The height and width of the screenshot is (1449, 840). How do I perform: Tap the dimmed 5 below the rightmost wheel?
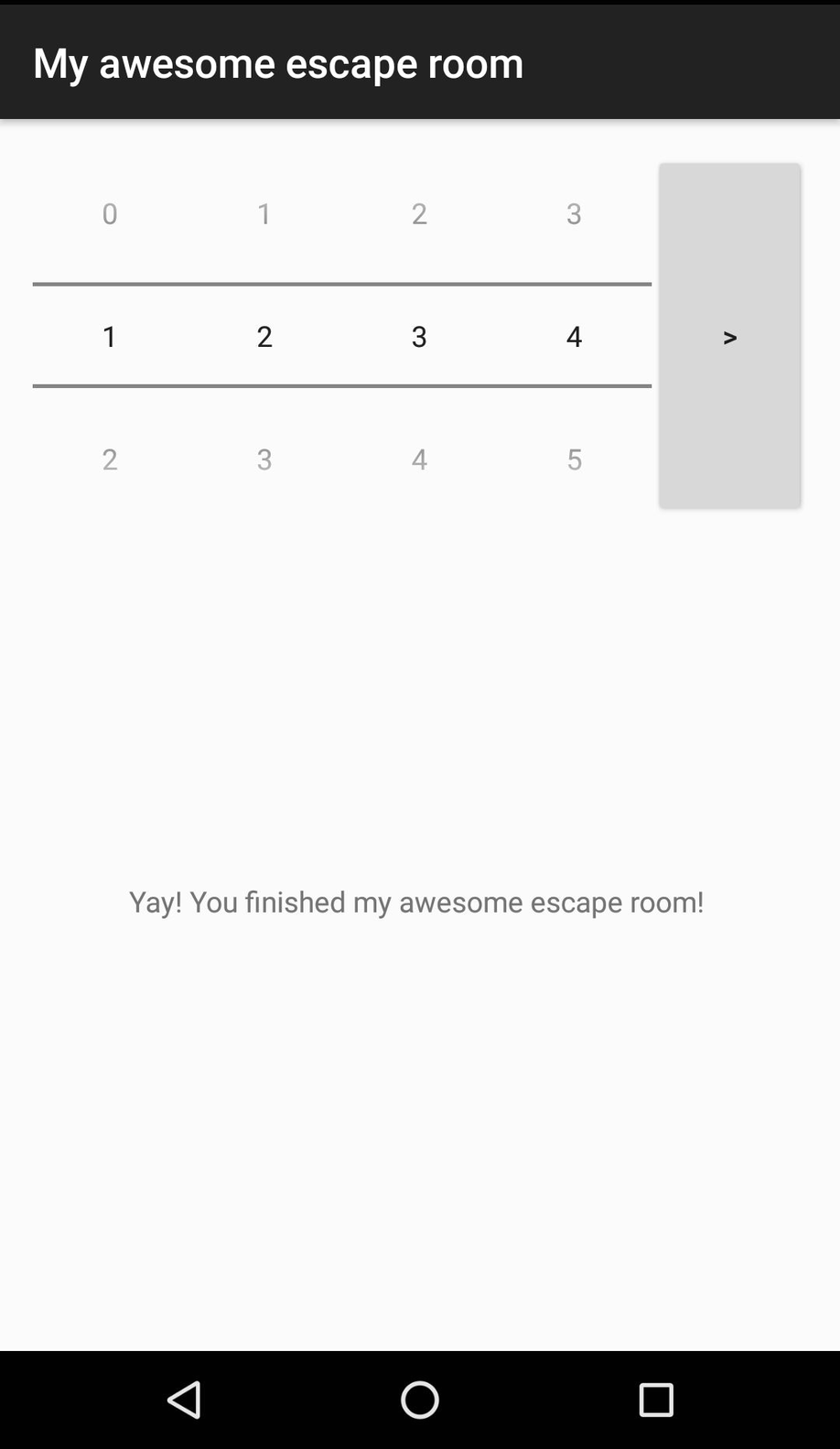(x=575, y=459)
